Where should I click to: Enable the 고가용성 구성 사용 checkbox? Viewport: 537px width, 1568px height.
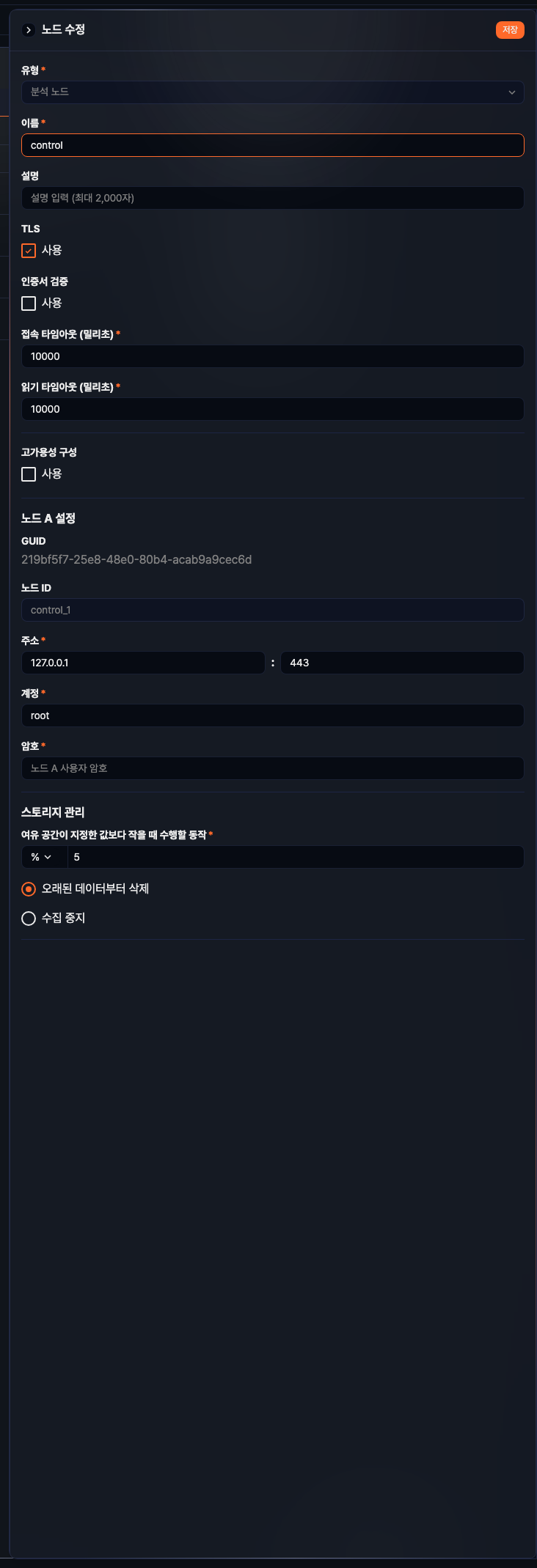coord(29,474)
